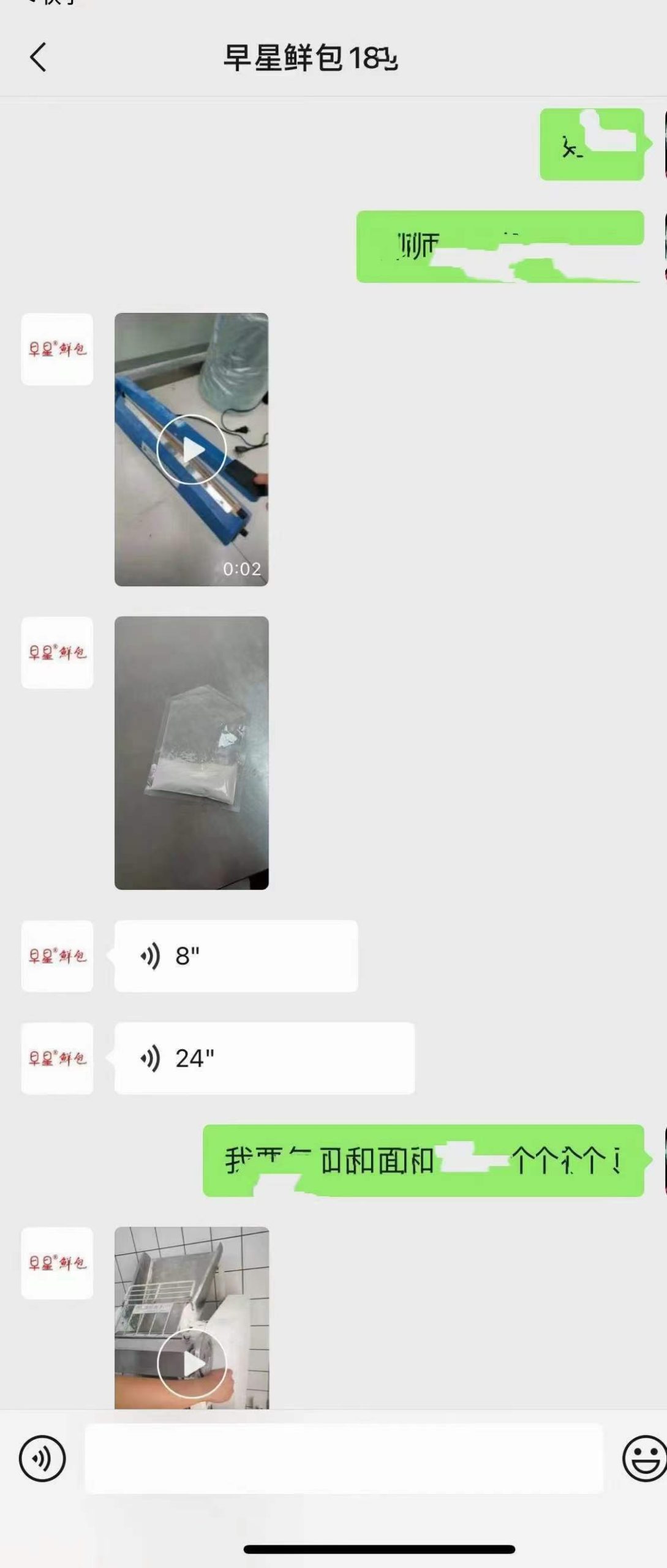Play the dough machine video
This screenshot has width=667, height=1568.
pyautogui.click(x=192, y=1363)
